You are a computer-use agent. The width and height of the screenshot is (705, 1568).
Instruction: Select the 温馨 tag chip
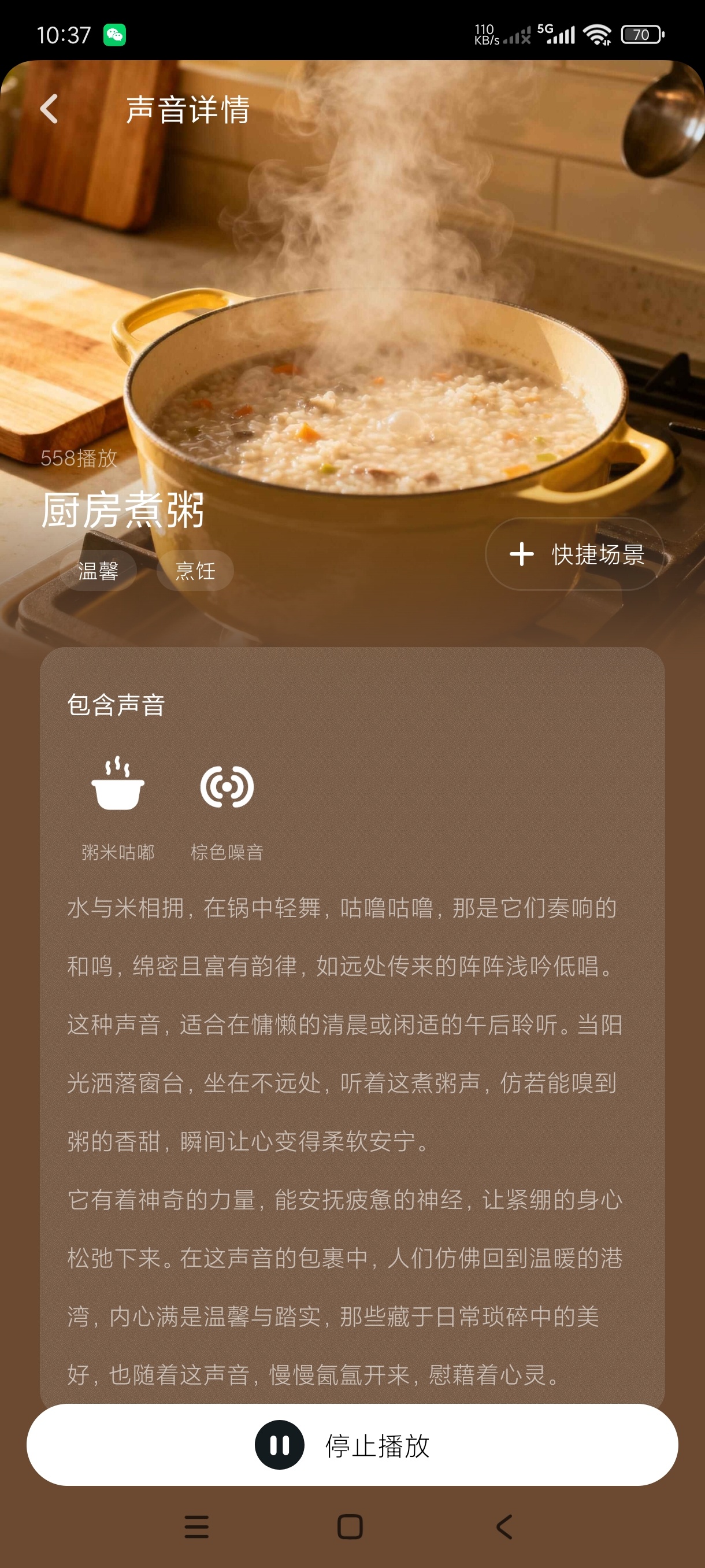[98, 570]
